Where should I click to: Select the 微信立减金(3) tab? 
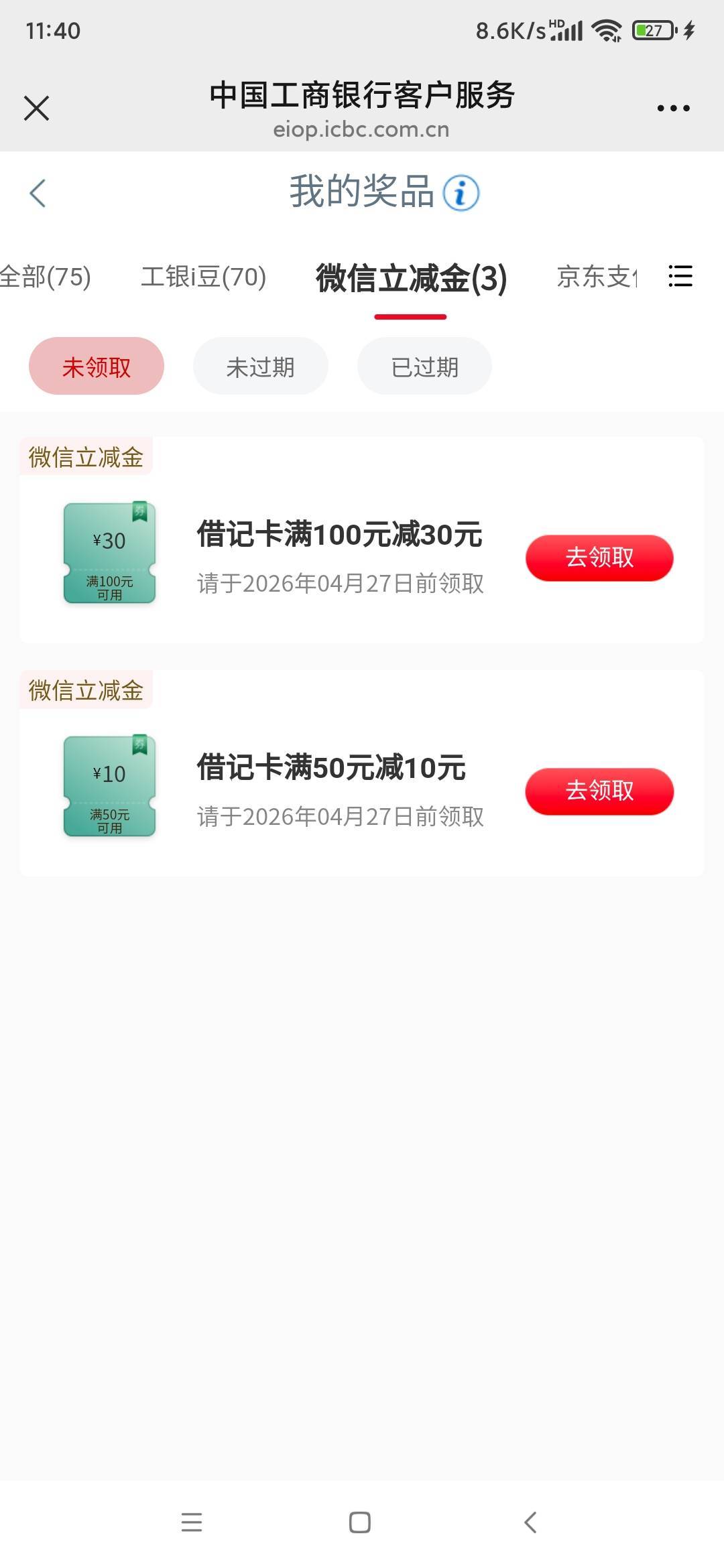coord(411,278)
